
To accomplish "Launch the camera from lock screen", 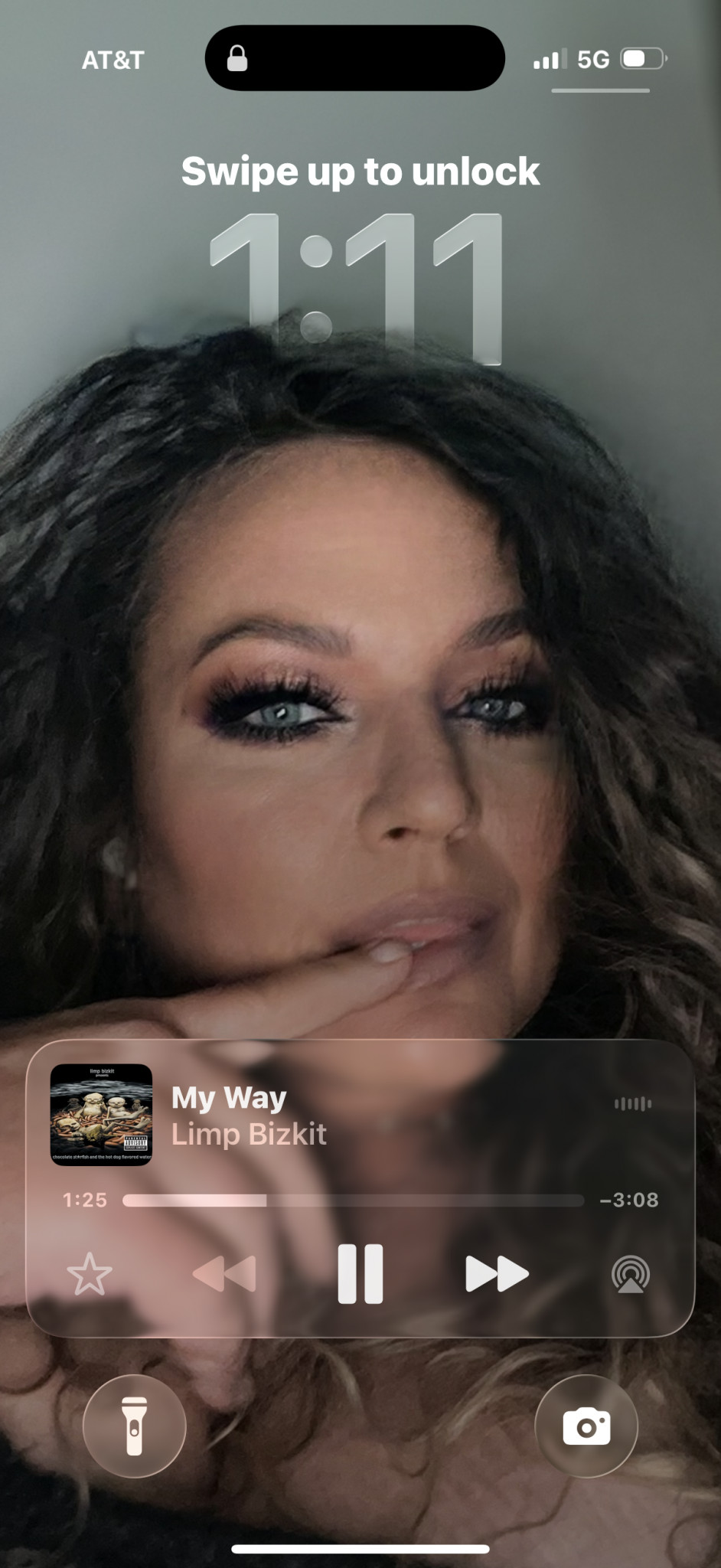I will pos(586,1426).
